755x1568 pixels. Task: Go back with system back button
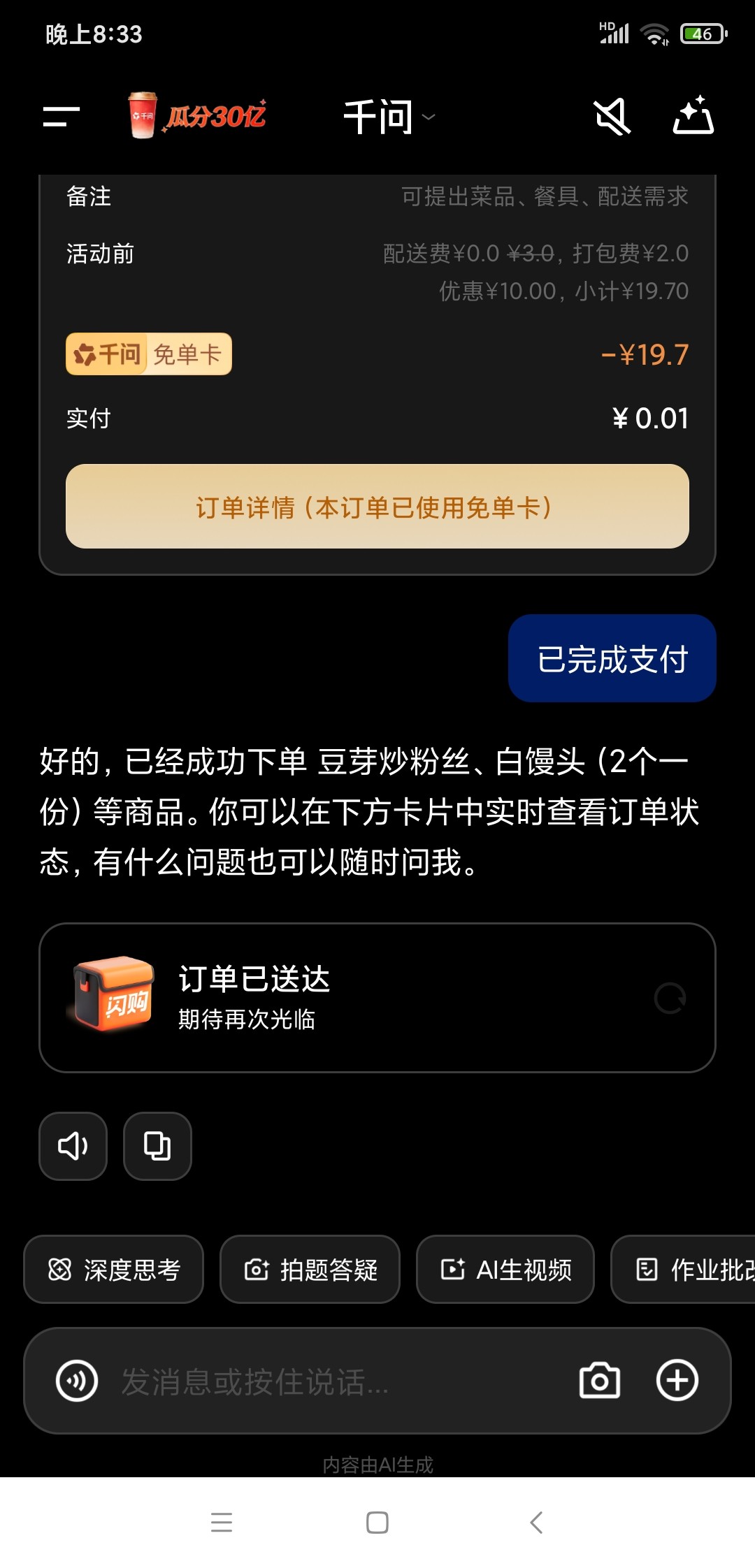tap(536, 1522)
